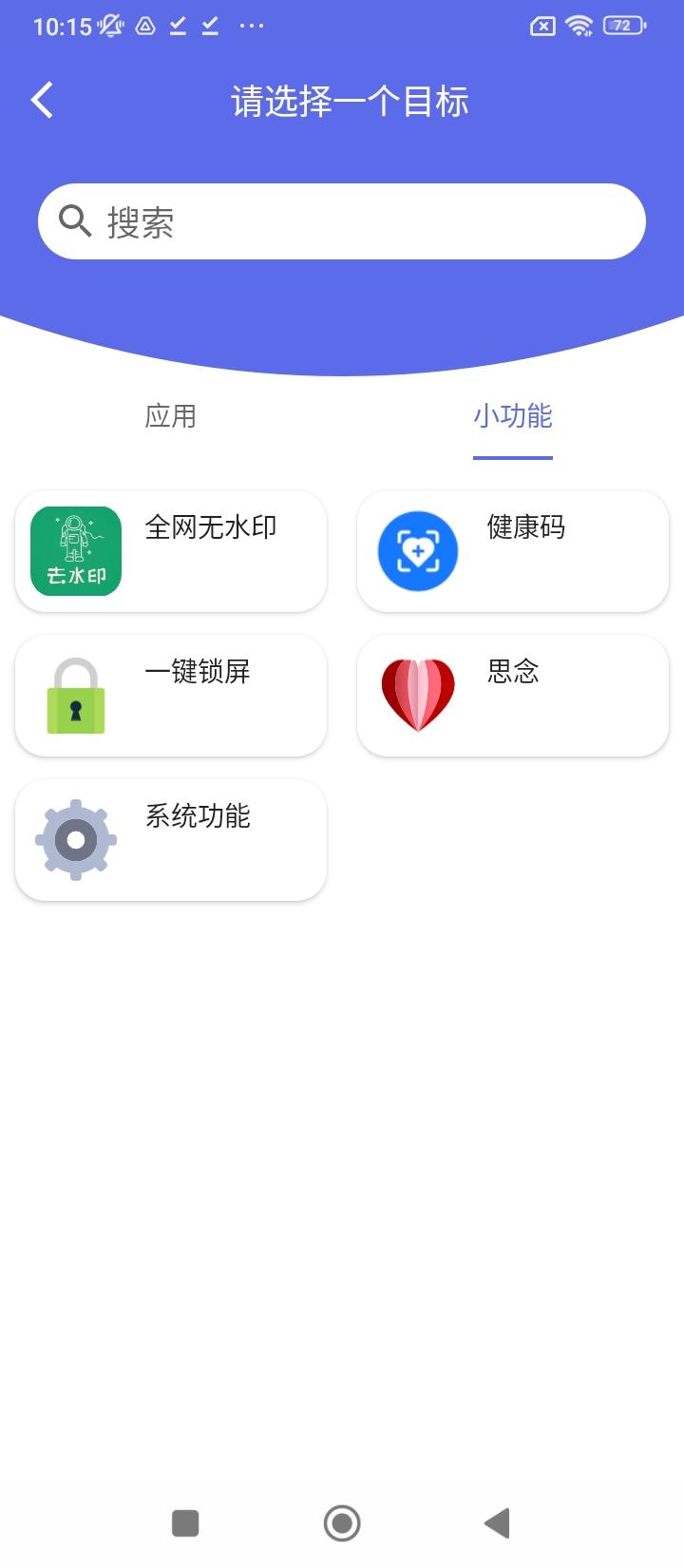Go back using the top-left arrow

(42, 100)
